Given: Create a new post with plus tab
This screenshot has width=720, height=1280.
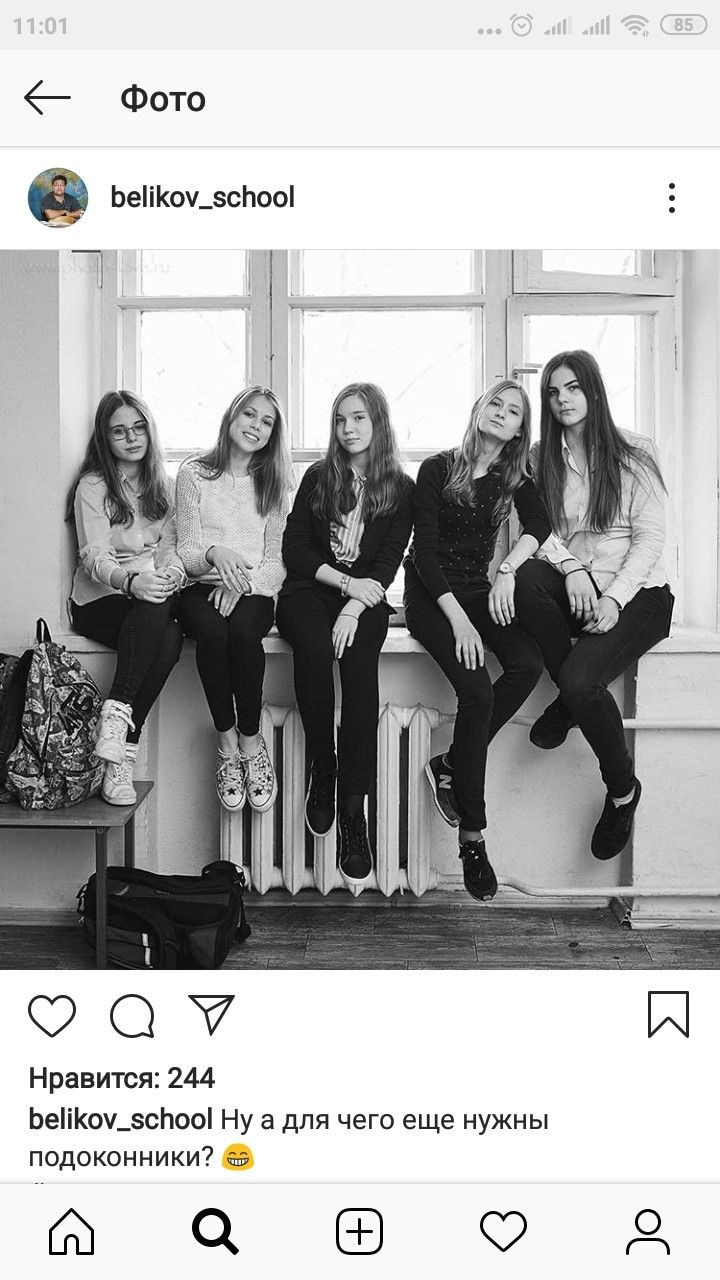Looking at the screenshot, I should [x=360, y=1231].
